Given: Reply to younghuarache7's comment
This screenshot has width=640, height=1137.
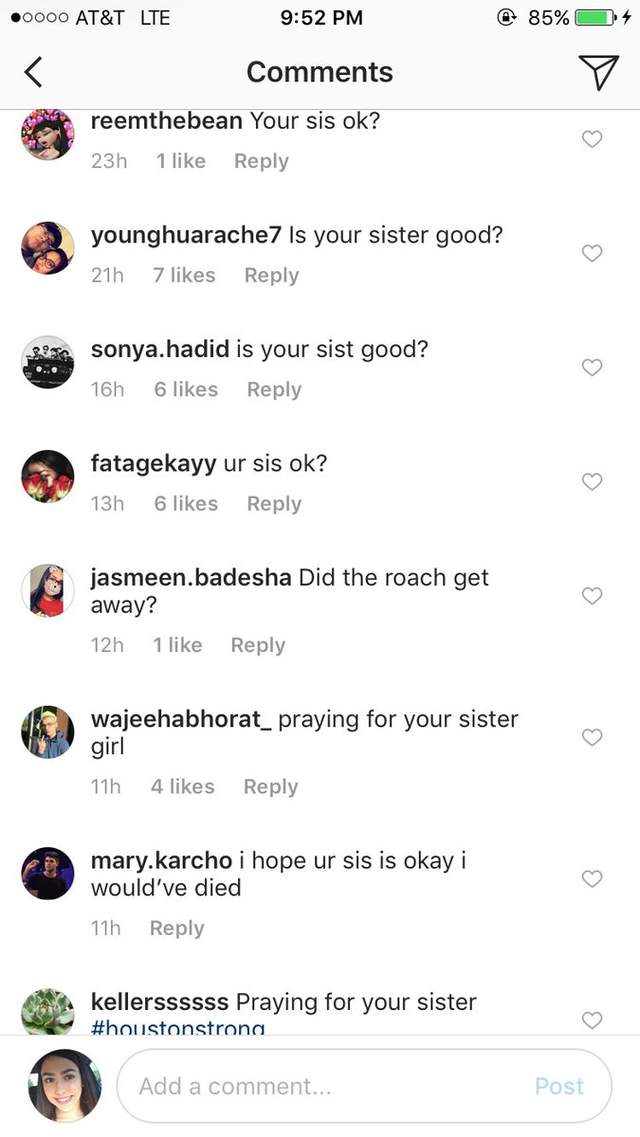Looking at the screenshot, I should pyautogui.click(x=271, y=275).
